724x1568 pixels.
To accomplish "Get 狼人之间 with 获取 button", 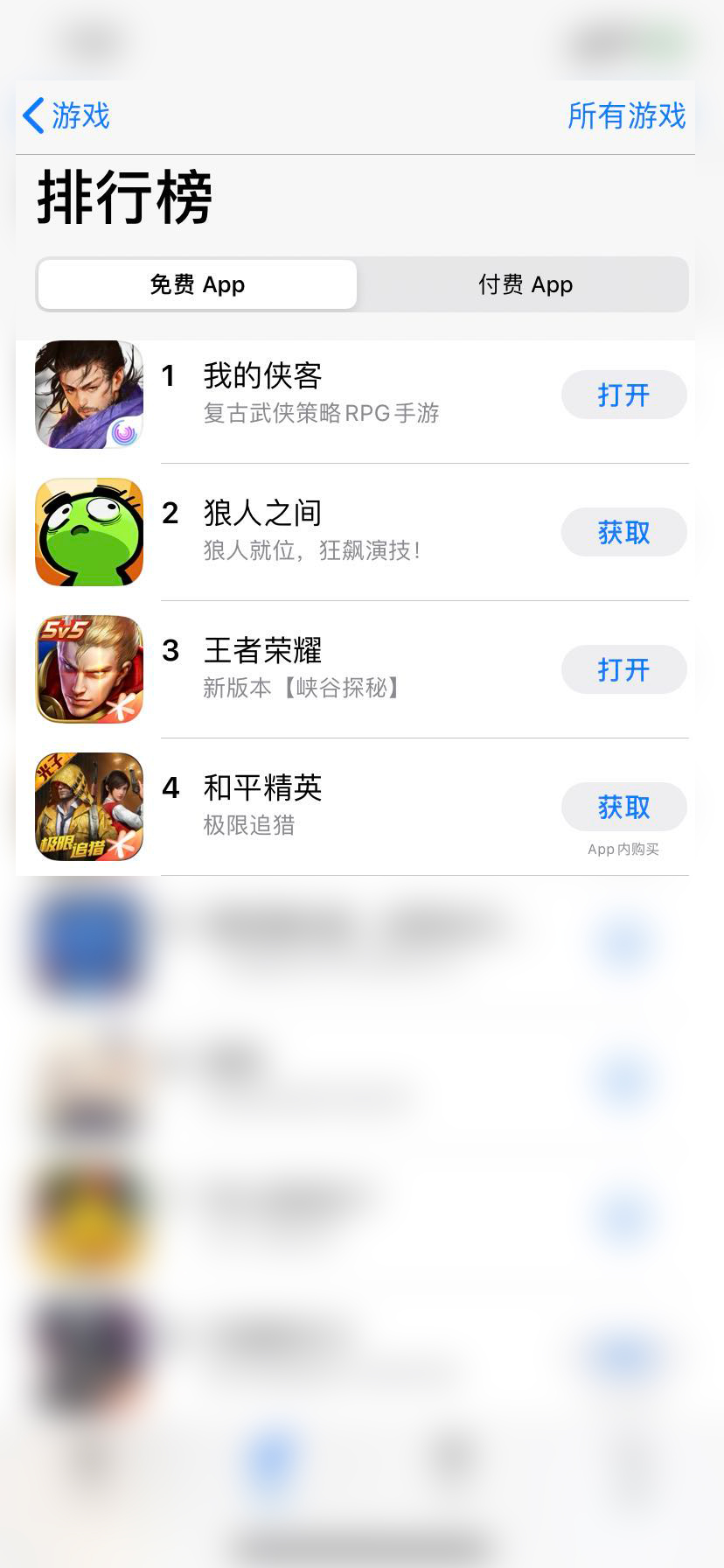I will 623,532.
